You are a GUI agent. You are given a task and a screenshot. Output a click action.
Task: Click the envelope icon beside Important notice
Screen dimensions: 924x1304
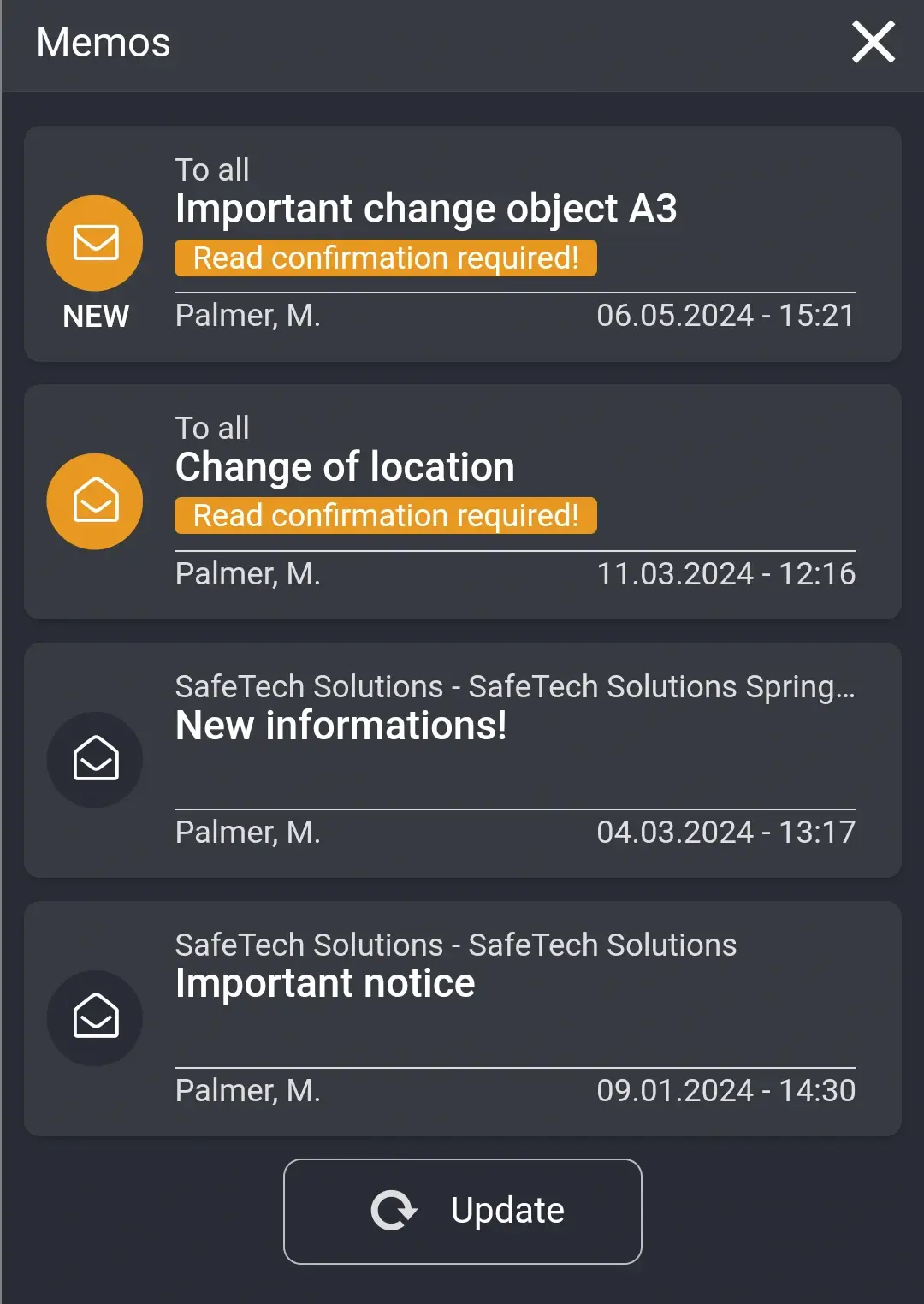pos(94,1017)
